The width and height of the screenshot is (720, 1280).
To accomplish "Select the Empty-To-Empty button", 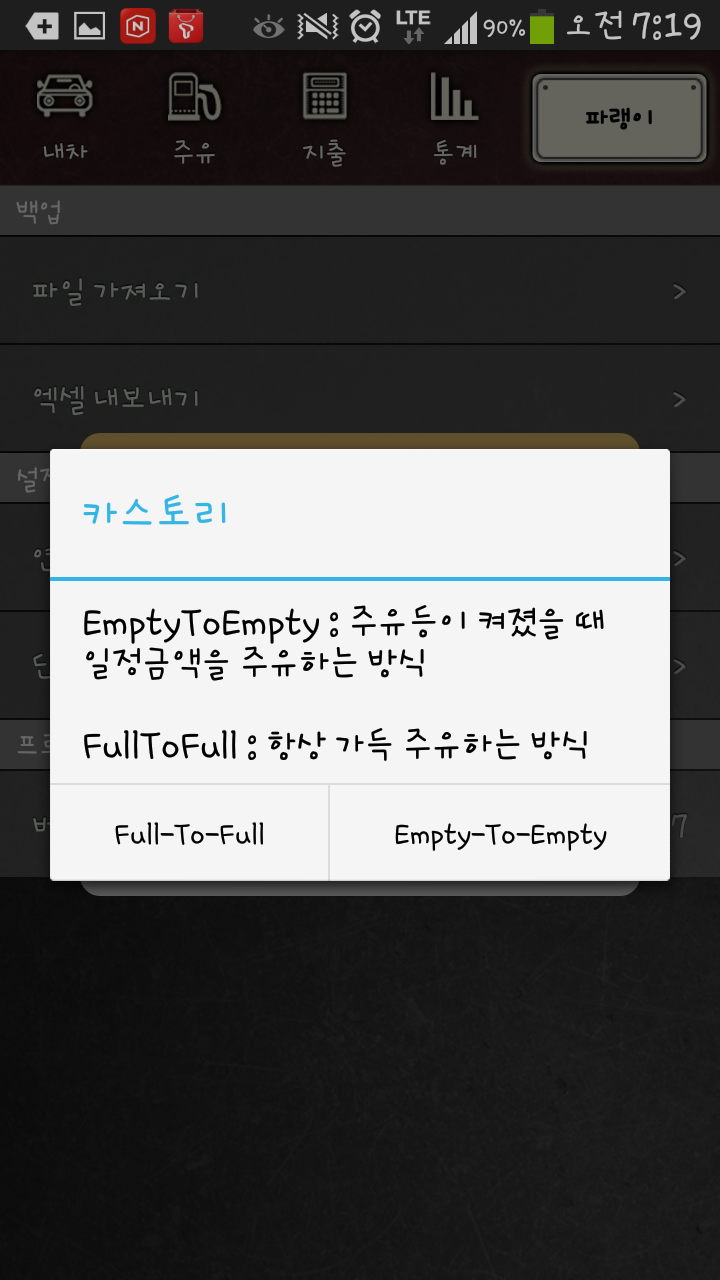I will 500,833.
